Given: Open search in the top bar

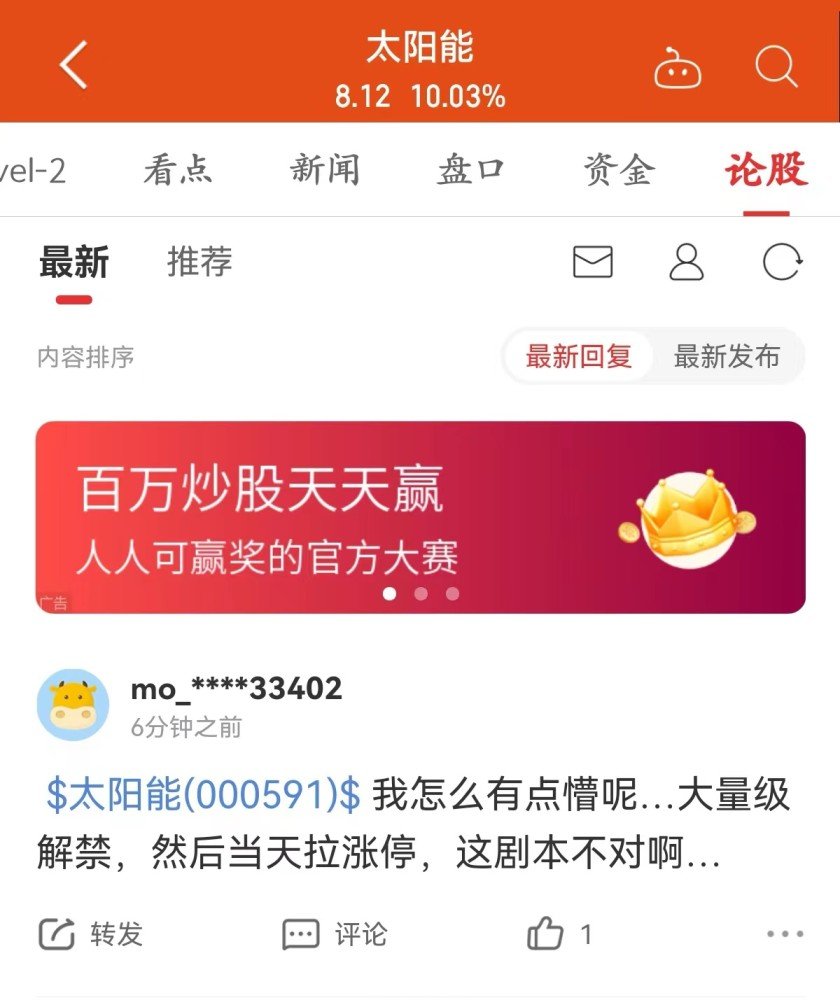Looking at the screenshot, I should 775,68.
